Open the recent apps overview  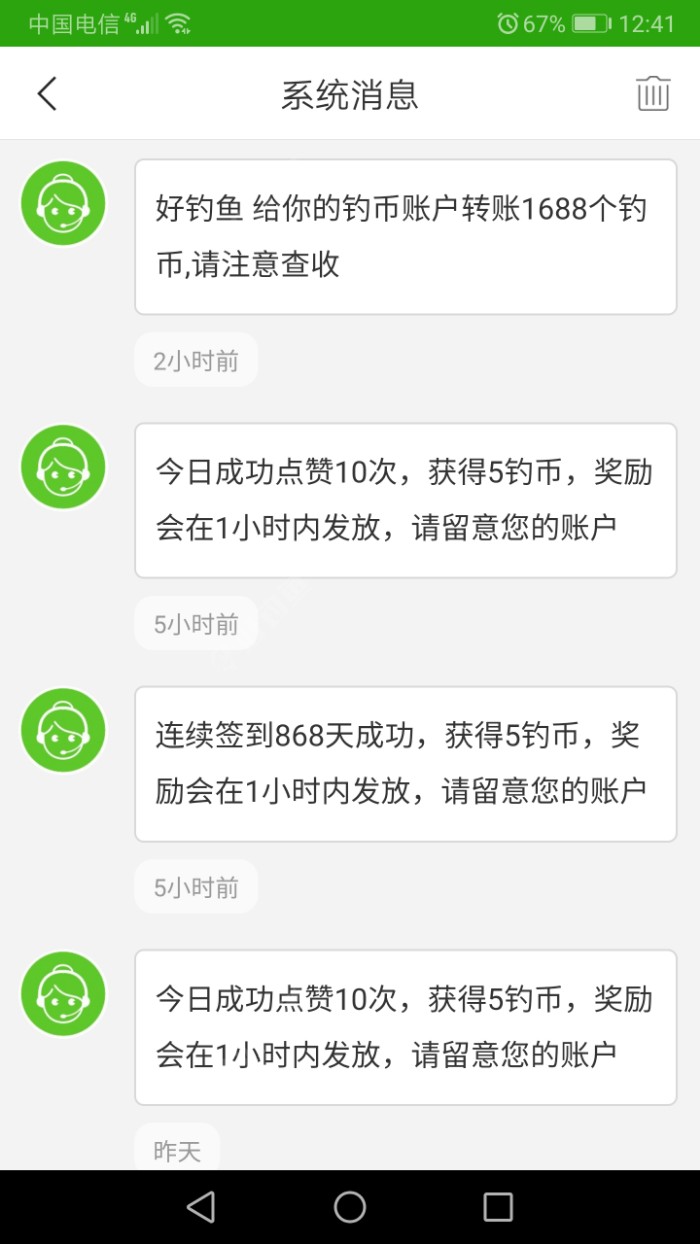[498, 1207]
